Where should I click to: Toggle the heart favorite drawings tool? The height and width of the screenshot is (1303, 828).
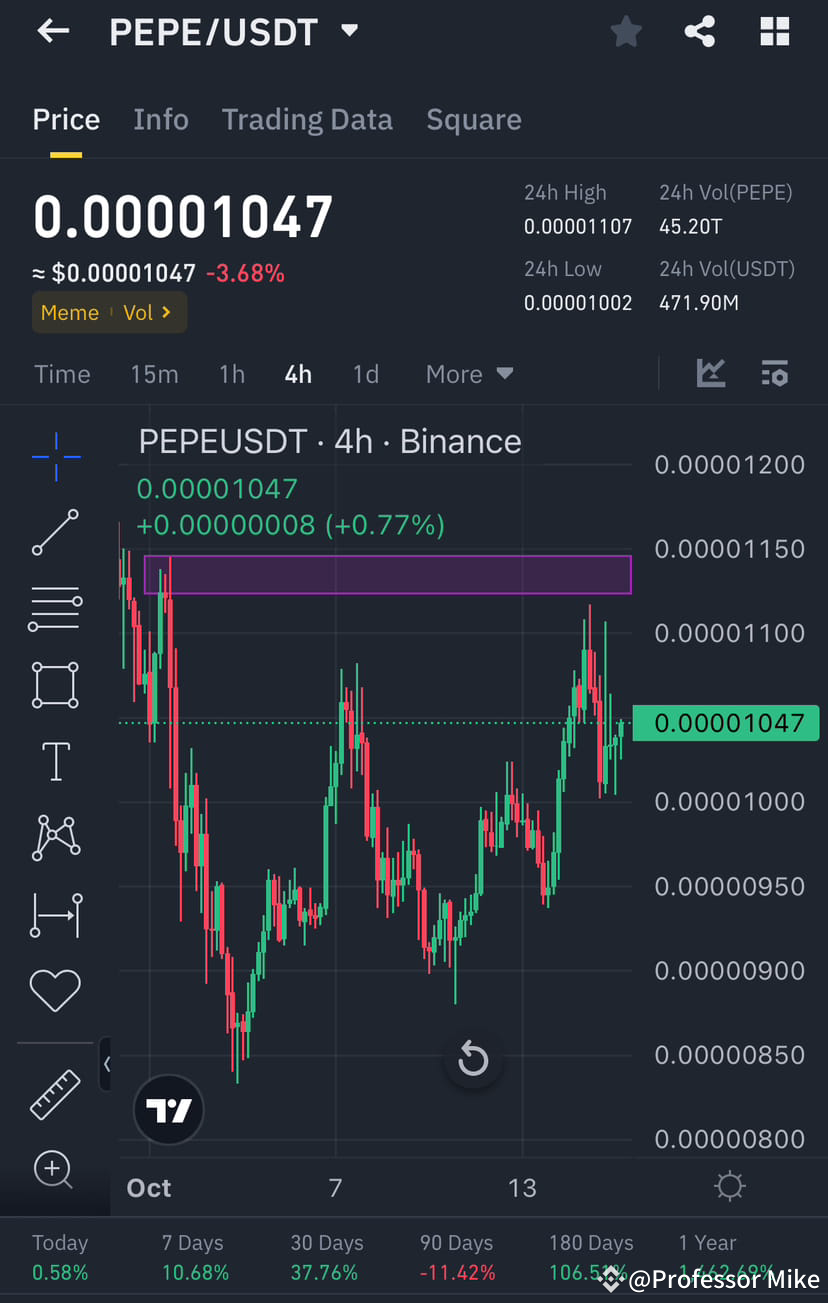(55, 990)
